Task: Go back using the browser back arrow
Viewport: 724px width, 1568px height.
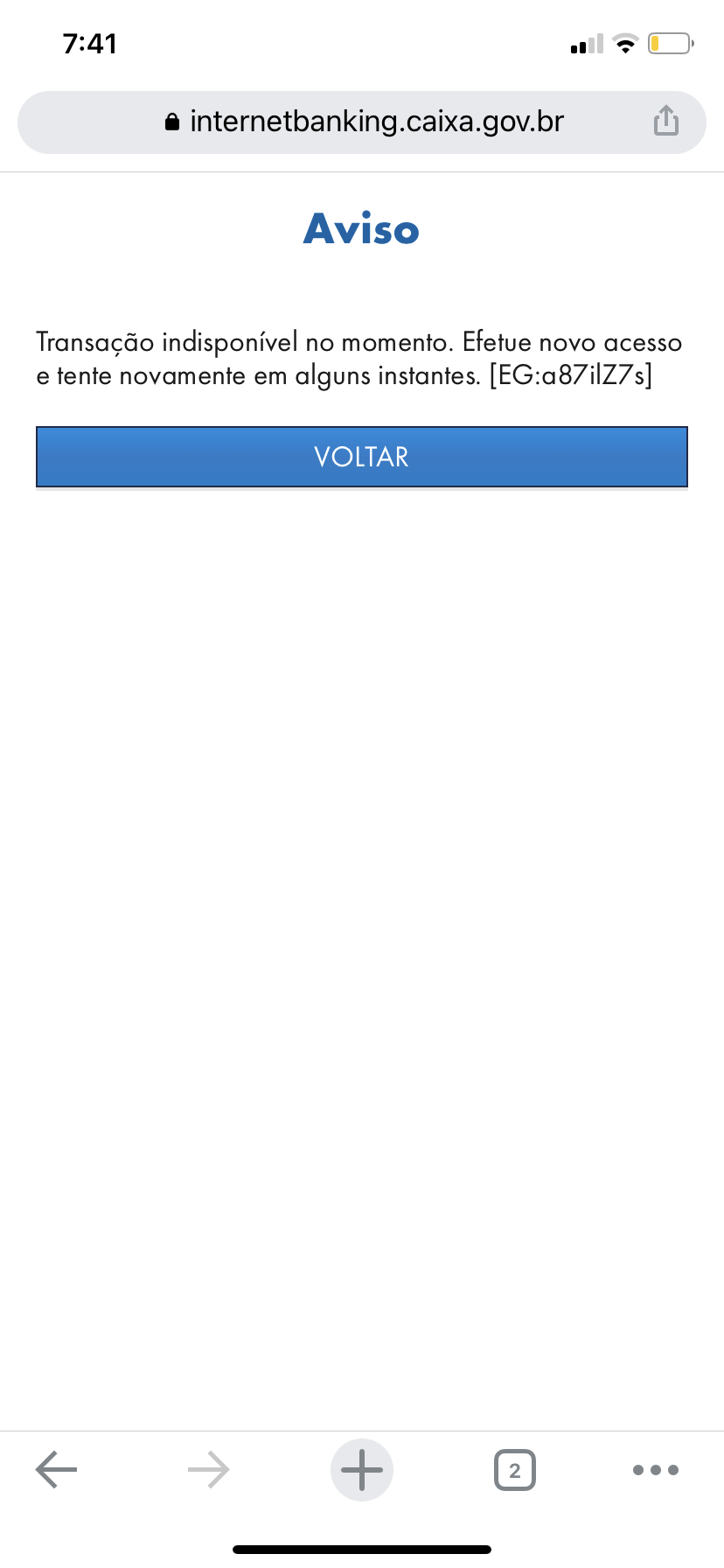Action: click(57, 1470)
